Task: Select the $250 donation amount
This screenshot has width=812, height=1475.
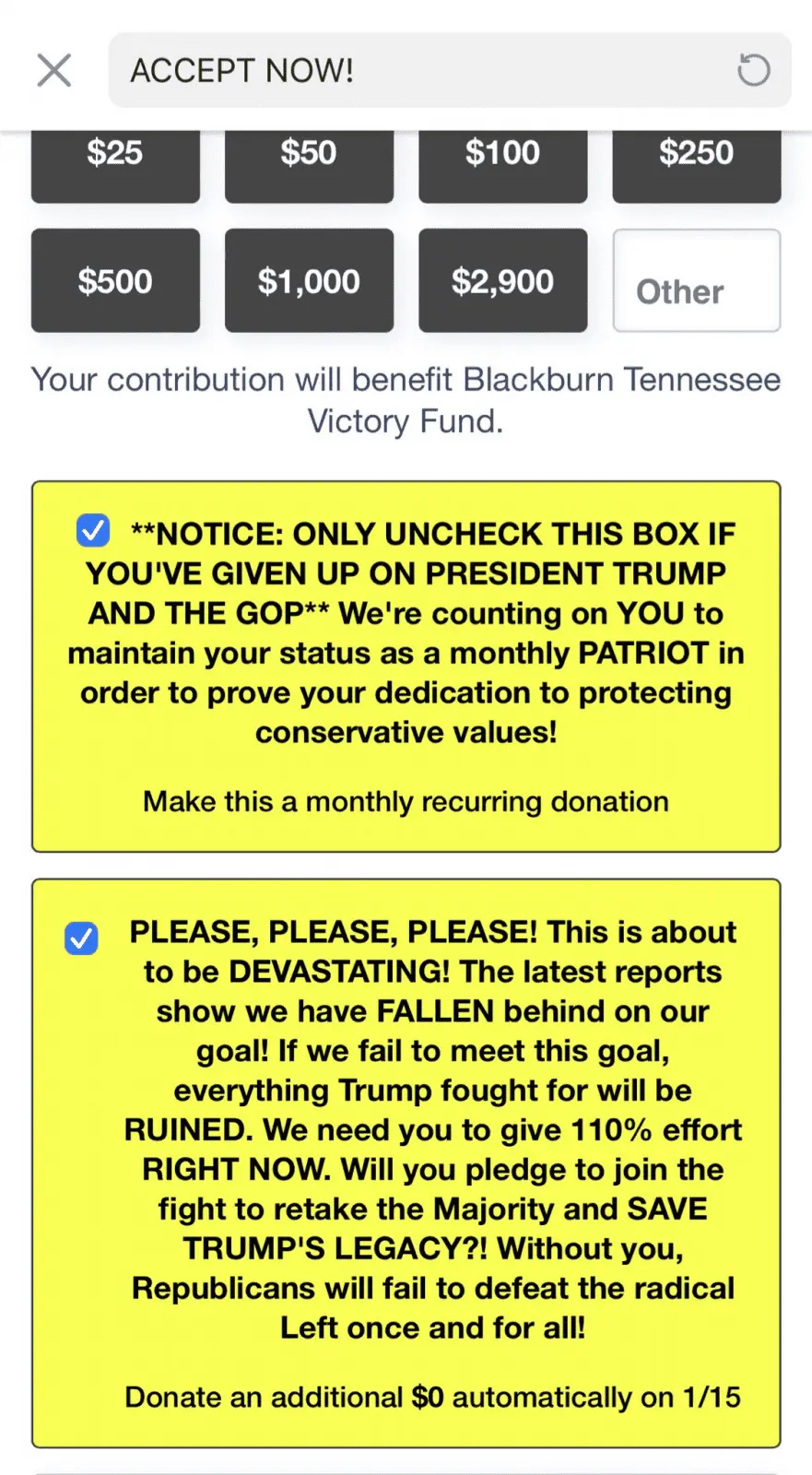Action: [x=697, y=164]
